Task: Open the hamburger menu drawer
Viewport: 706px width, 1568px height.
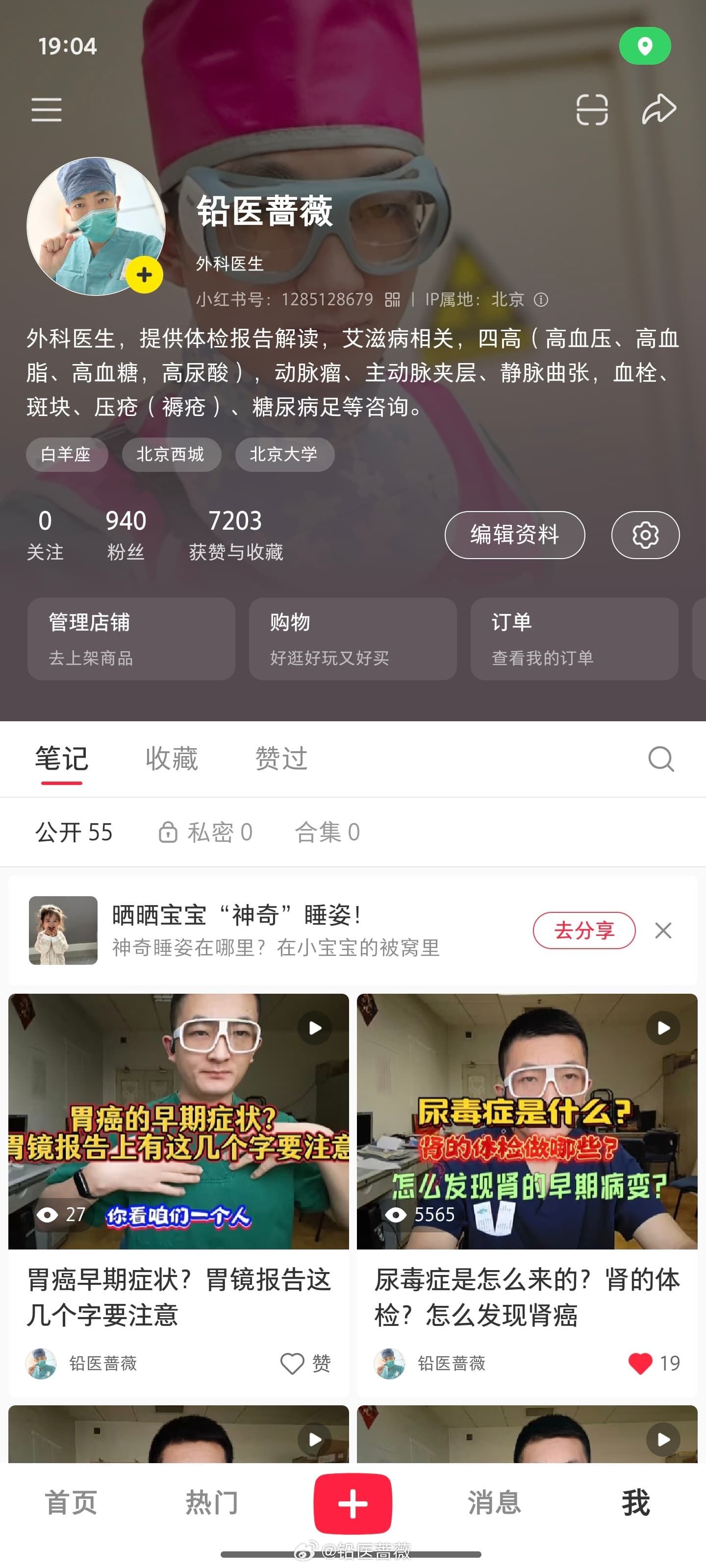Action: tap(46, 110)
